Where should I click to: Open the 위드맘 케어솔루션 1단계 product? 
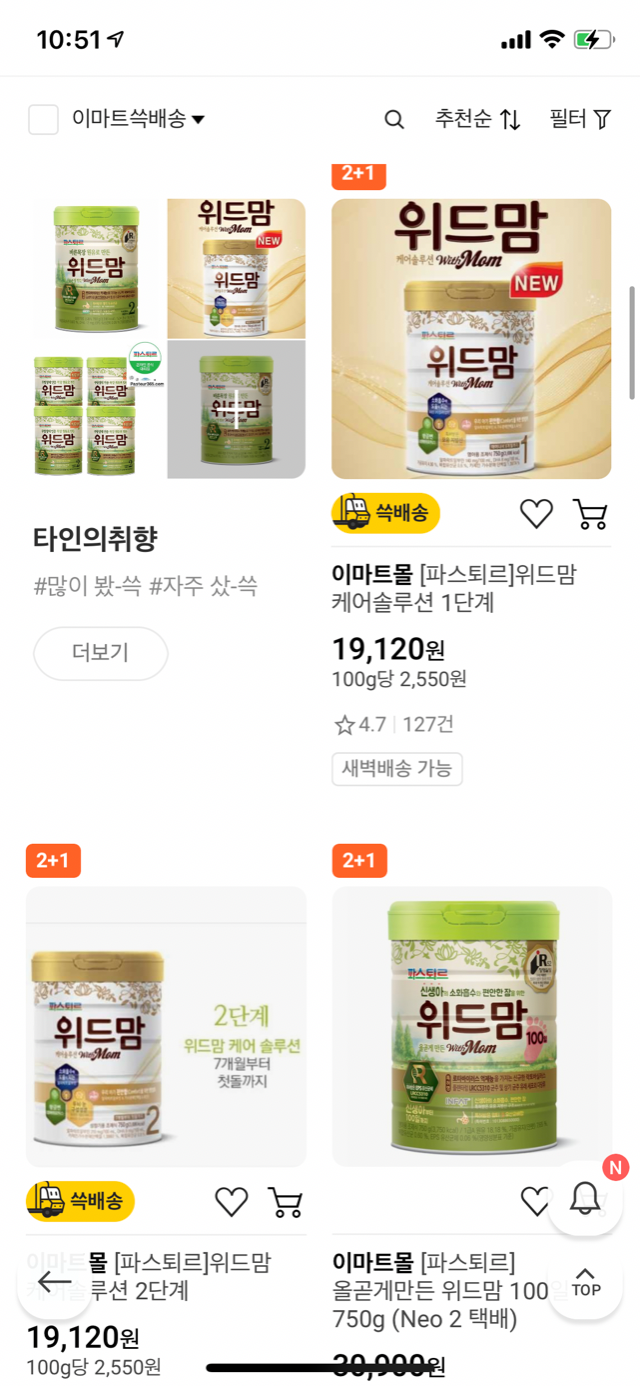click(471, 338)
